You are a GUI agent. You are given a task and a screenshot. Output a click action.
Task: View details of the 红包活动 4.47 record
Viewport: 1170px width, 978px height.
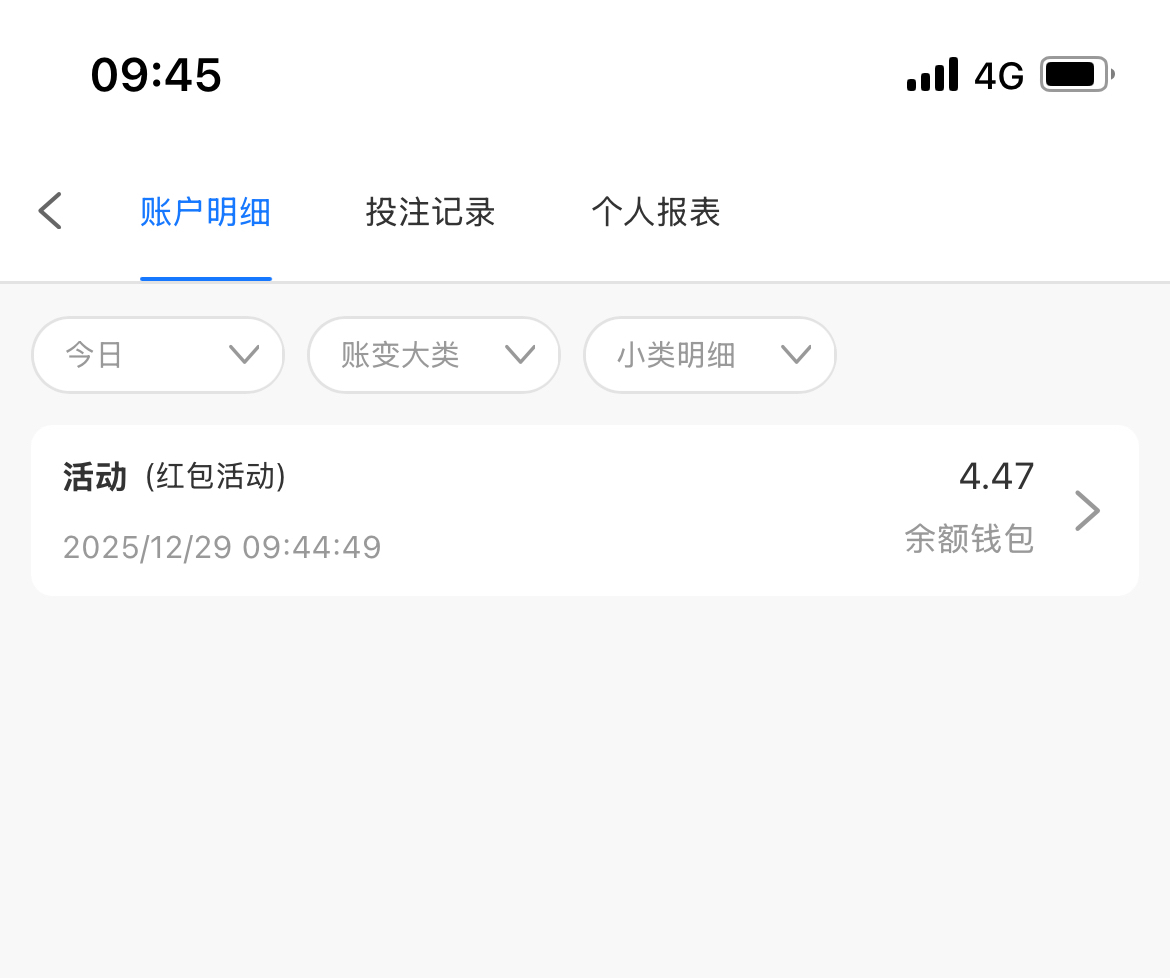pos(585,511)
